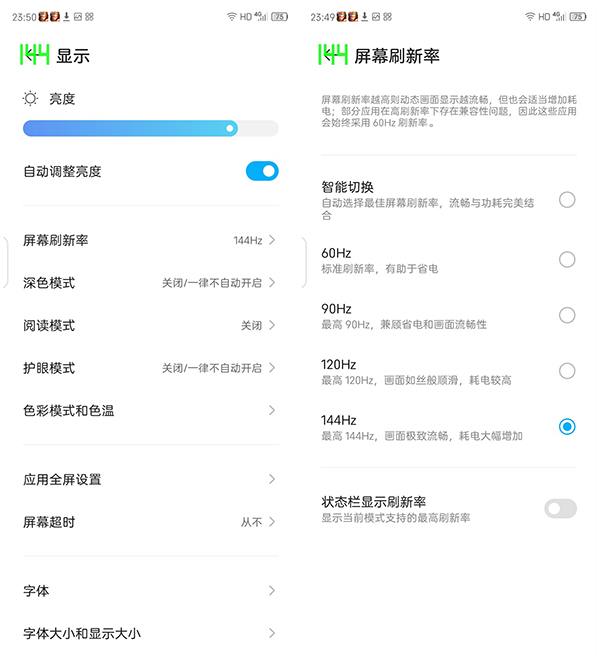Select 智能切换 refresh rate option
Image resolution: width=600 pixels, height=662 pixels.
(567, 200)
